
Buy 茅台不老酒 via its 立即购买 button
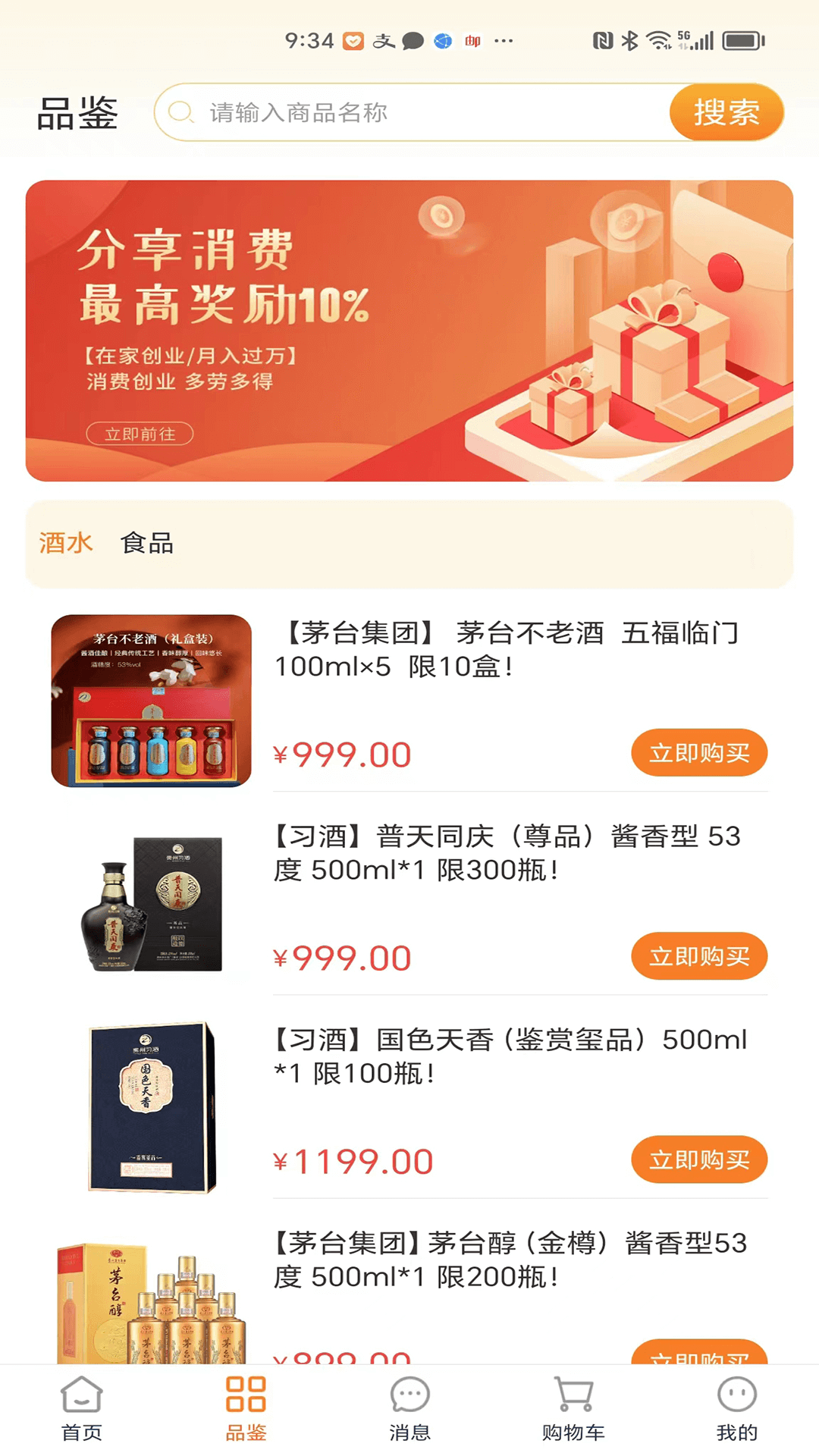pos(699,753)
